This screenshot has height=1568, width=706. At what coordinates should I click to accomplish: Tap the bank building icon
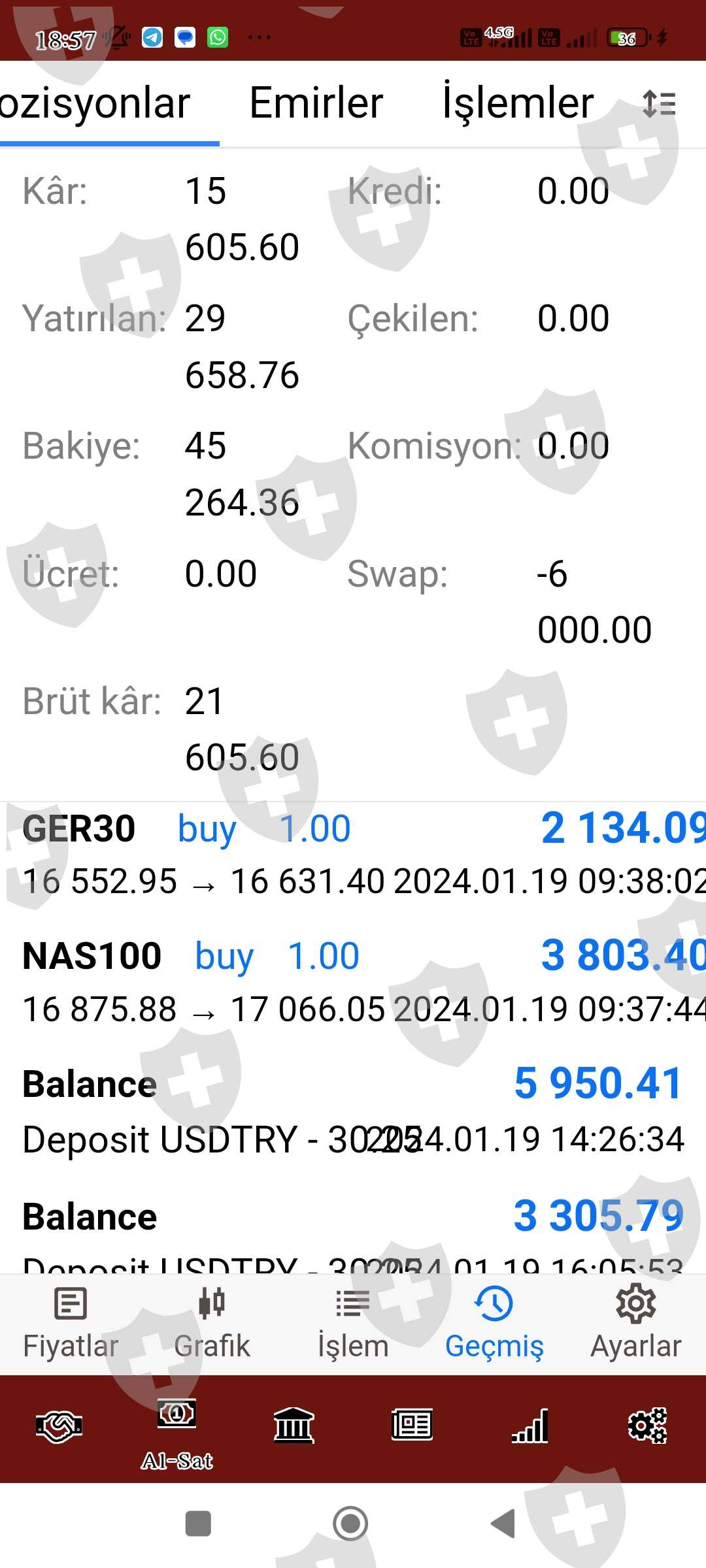(294, 1426)
